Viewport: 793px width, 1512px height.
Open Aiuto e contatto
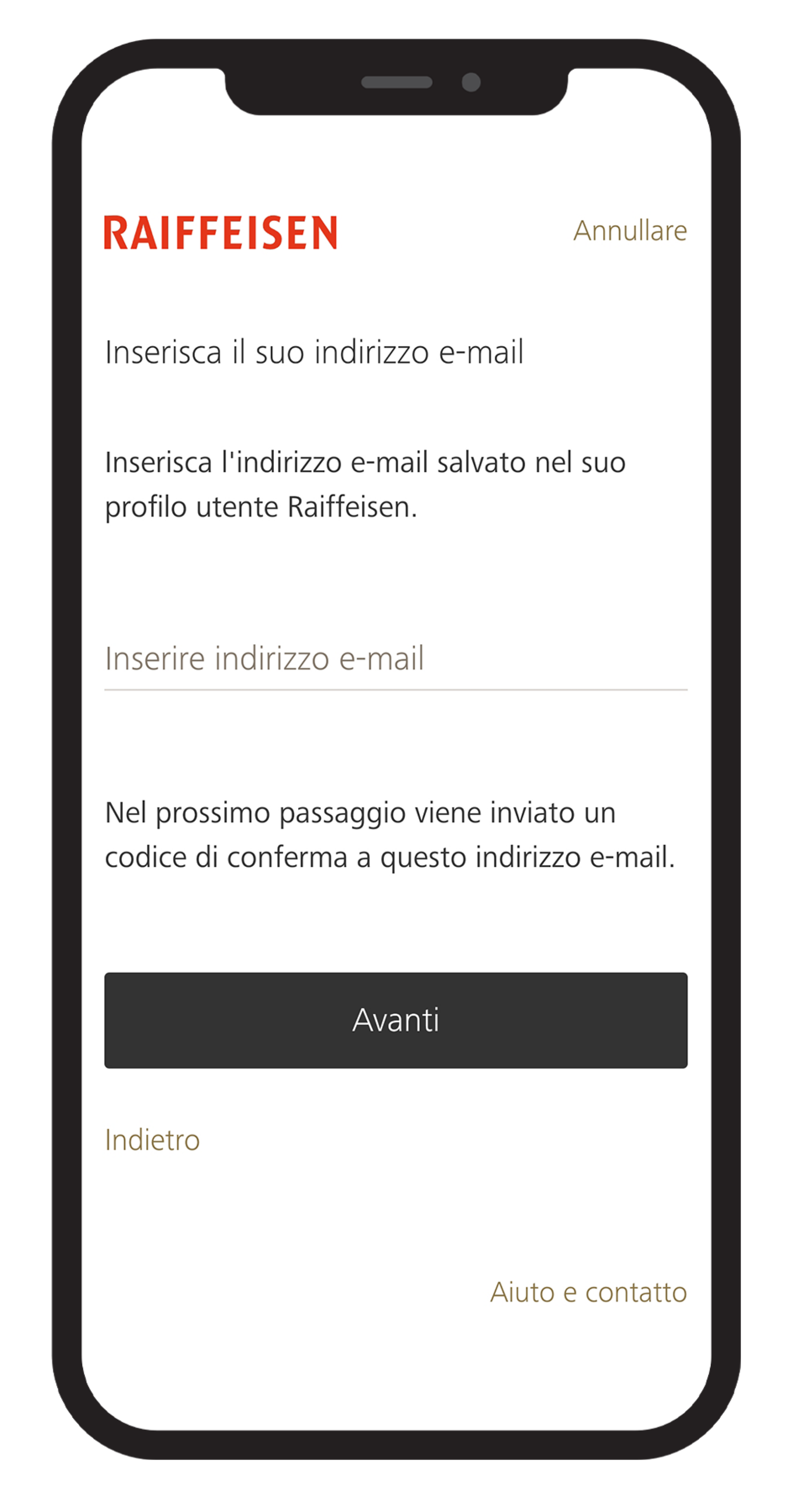point(588,1292)
